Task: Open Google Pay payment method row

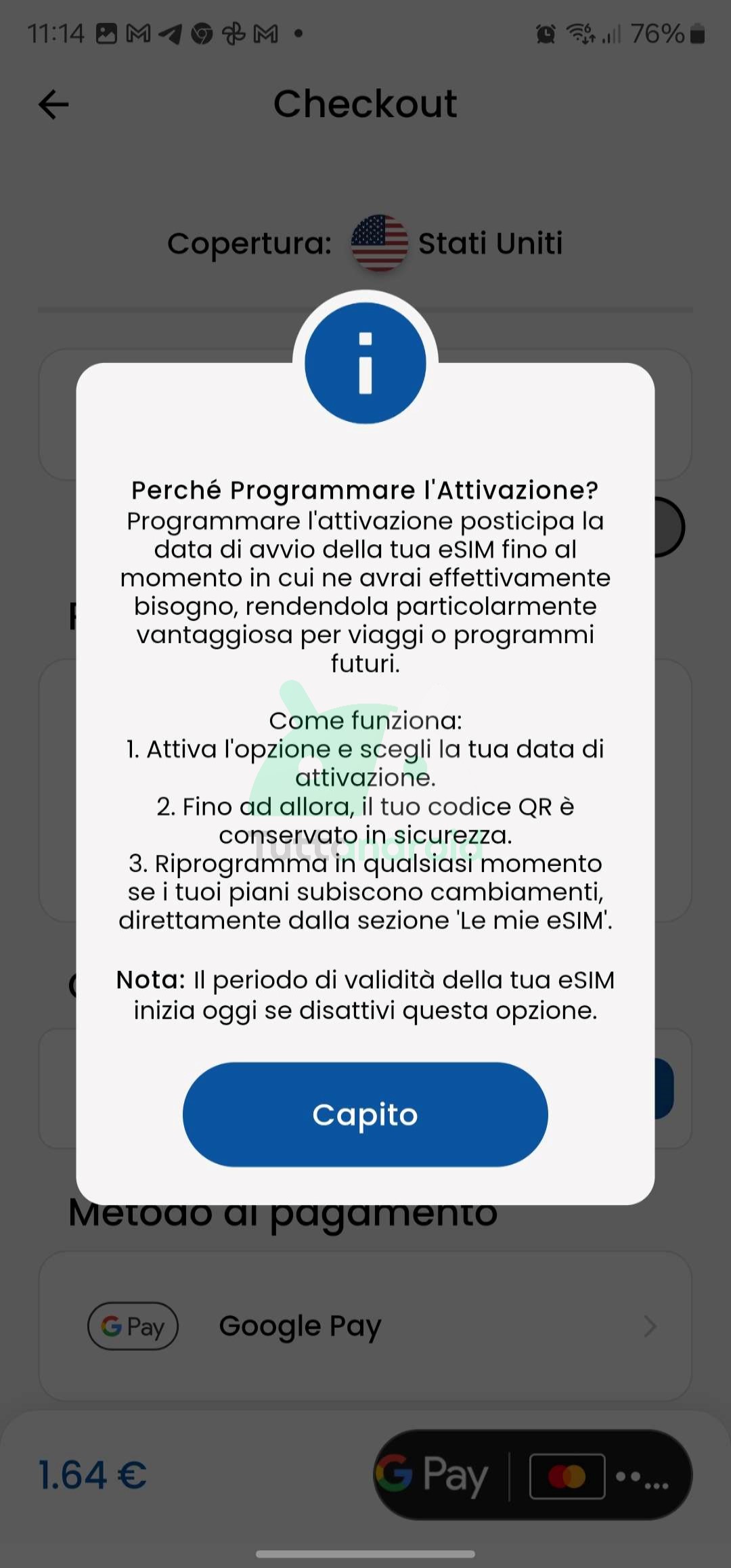Action: (x=365, y=1326)
